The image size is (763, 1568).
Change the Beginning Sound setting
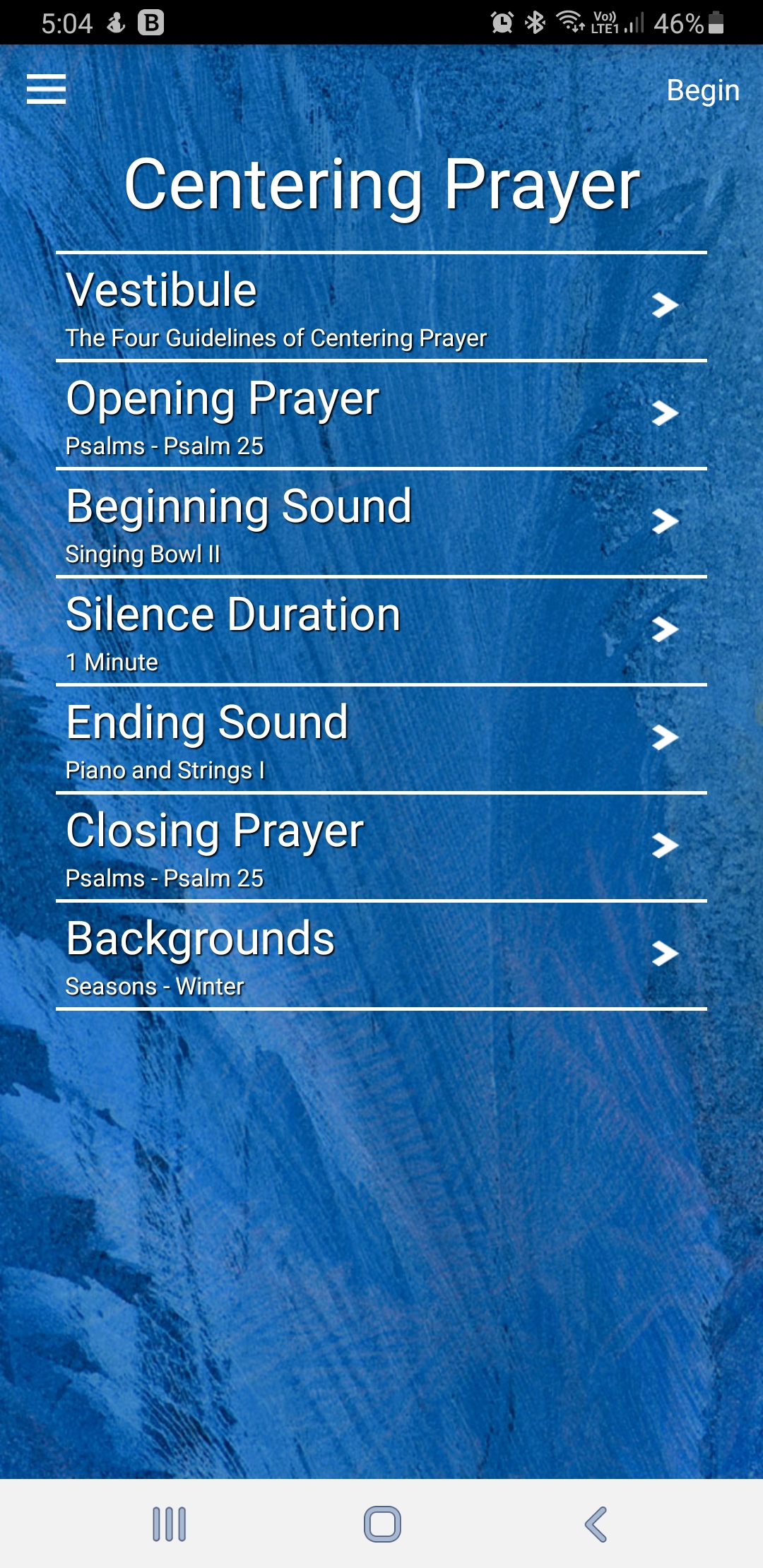(x=381, y=523)
